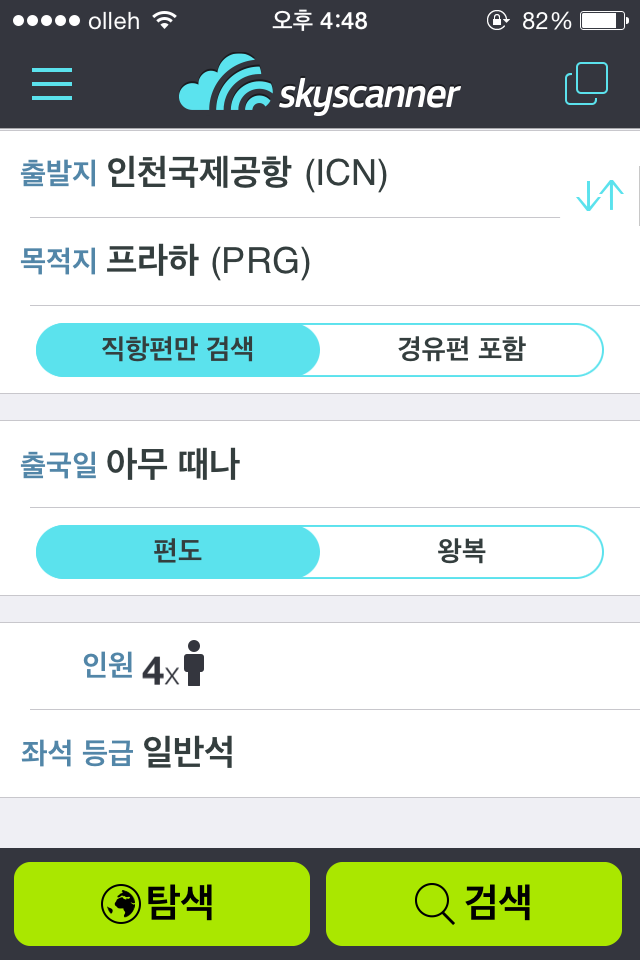Image resolution: width=640 pixels, height=960 pixels.
Task: Open the hamburger menu
Action: point(52,83)
